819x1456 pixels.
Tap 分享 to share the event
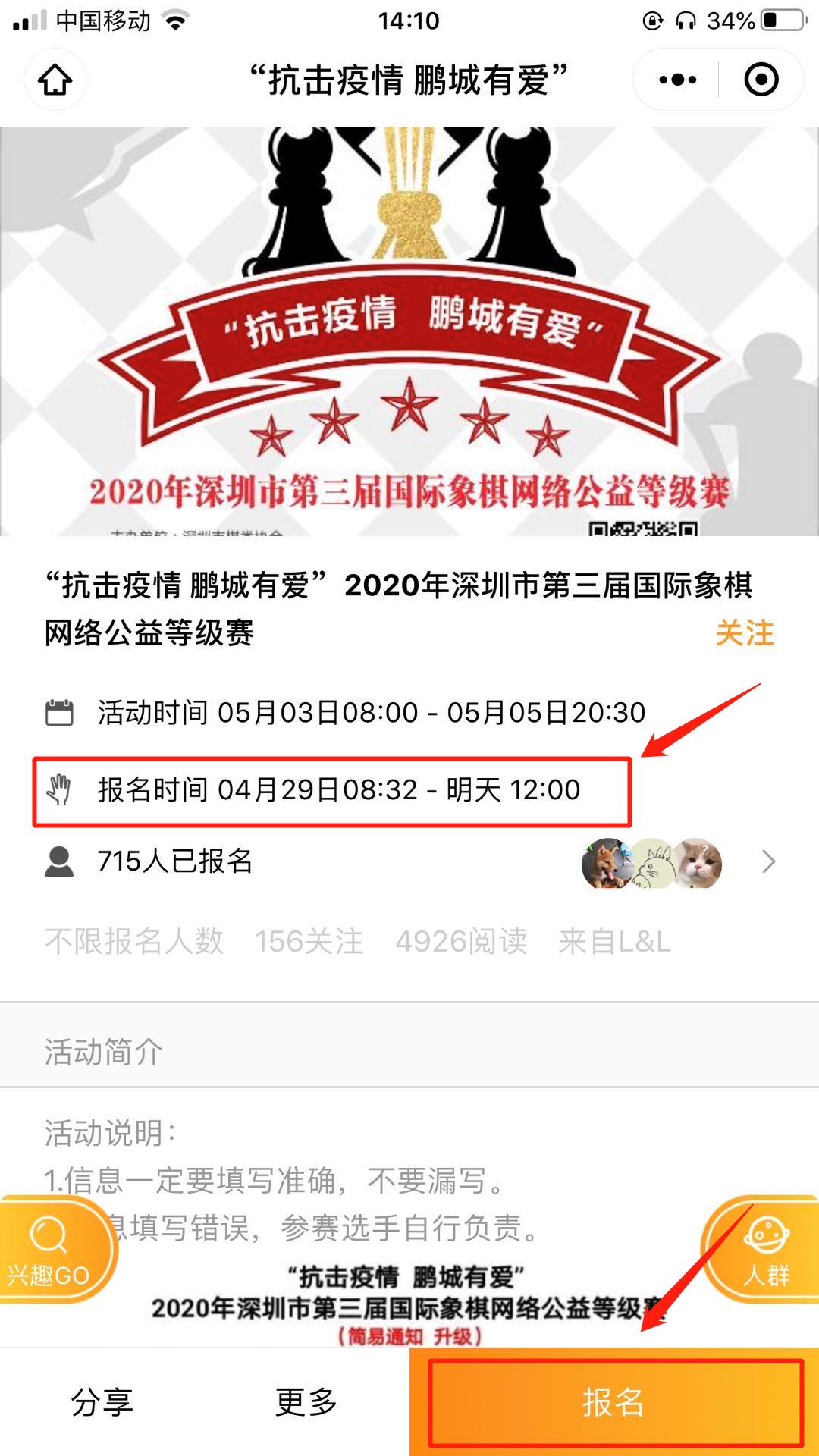point(102,1402)
